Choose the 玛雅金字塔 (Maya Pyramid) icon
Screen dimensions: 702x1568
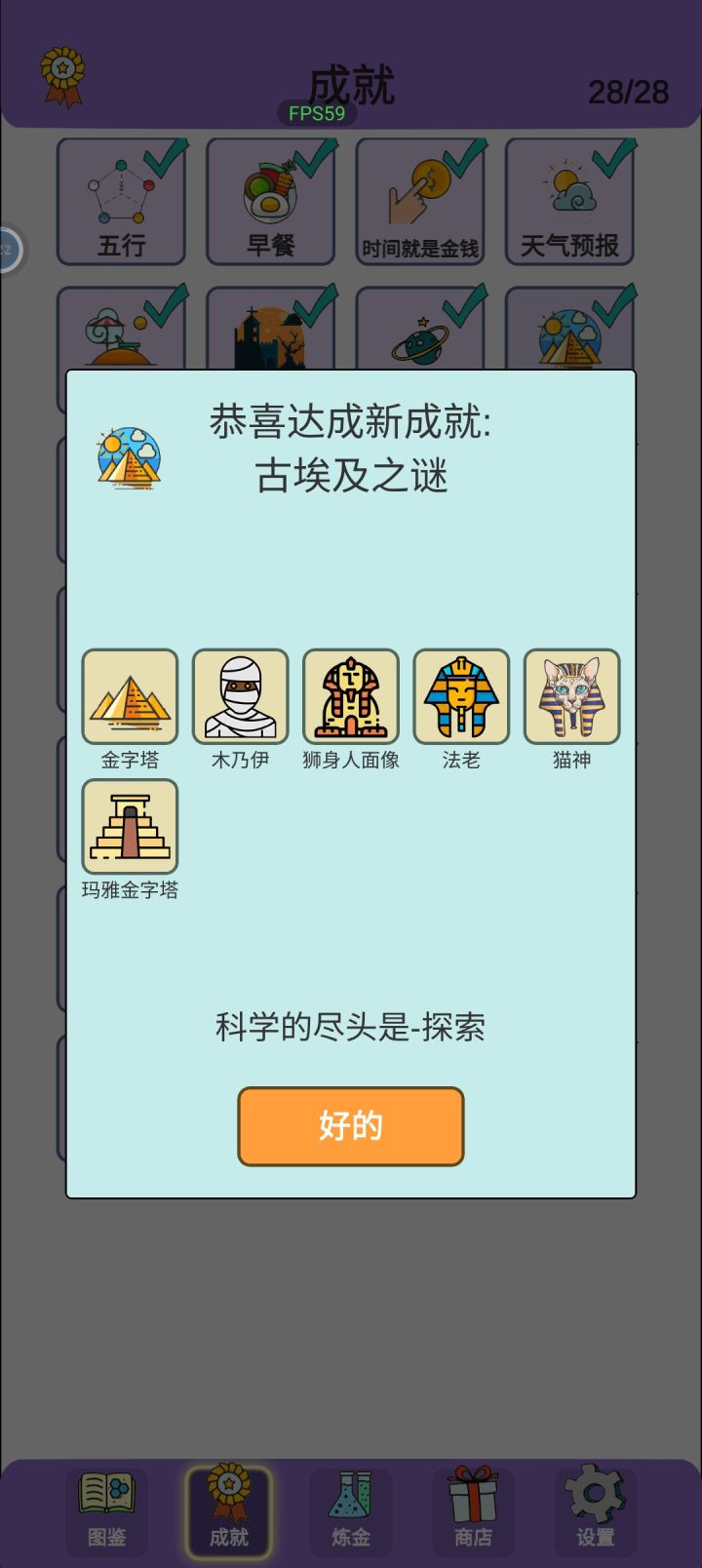pos(129,826)
